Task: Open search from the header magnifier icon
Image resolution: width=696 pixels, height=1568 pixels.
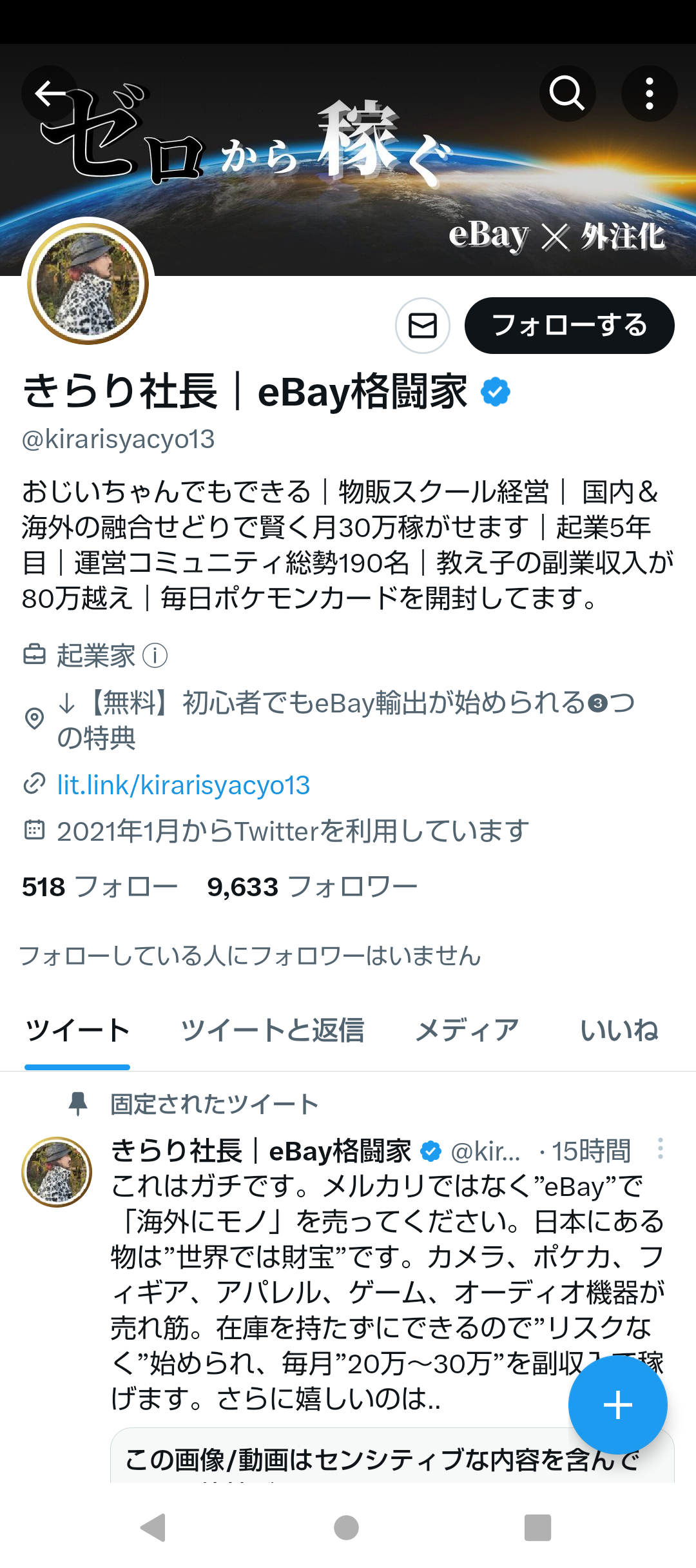Action: coord(567,93)
